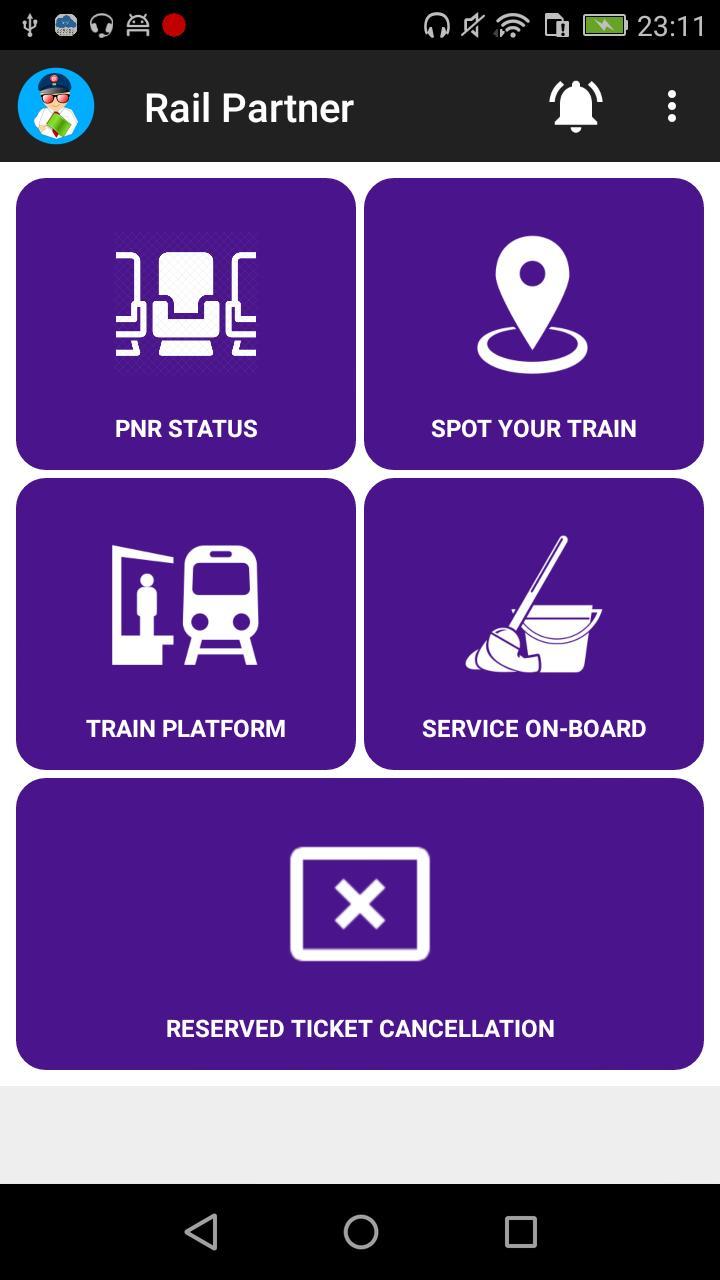
Task: Tap the map pin icon for train spotting
Action: point(533,300)
